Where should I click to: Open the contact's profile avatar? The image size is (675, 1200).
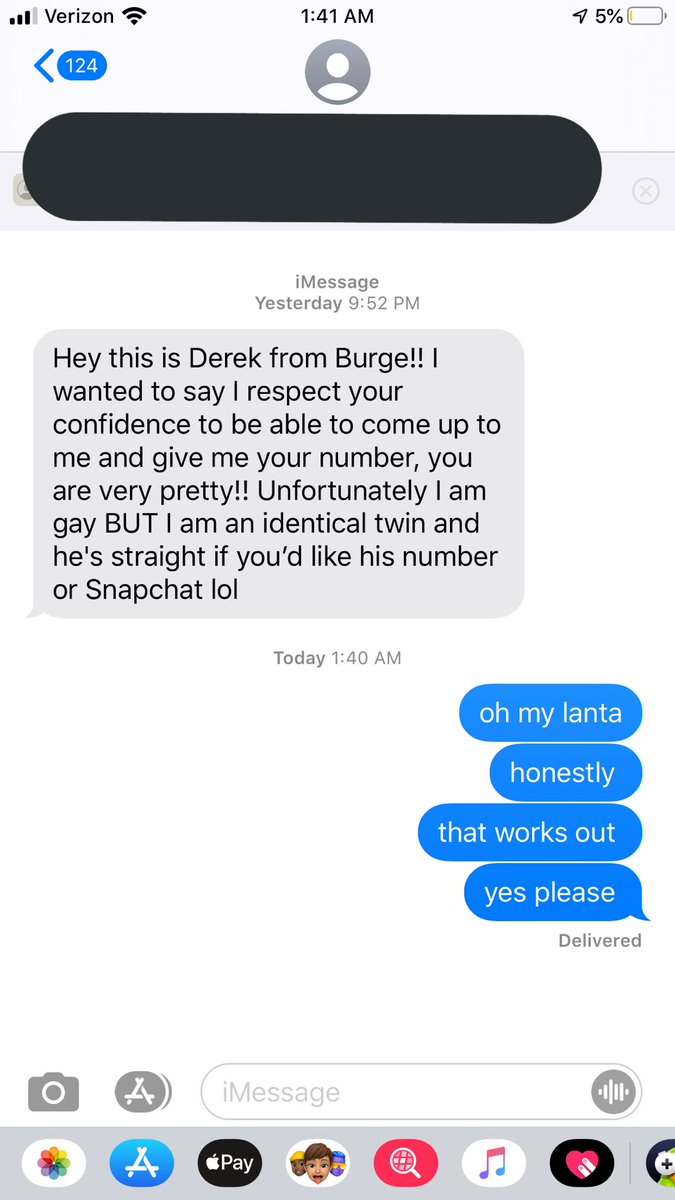pos(337,72)
